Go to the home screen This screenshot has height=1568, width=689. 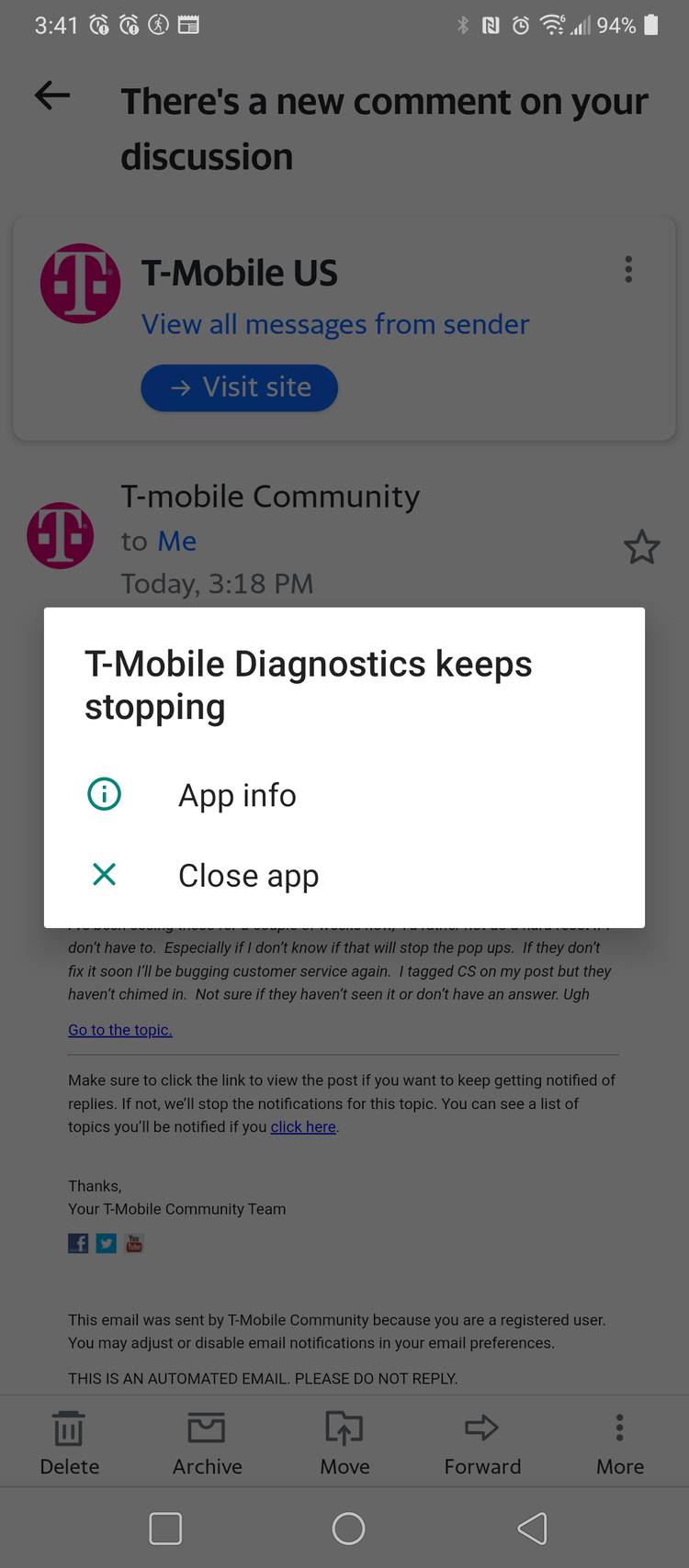[x=348, y=1529]
